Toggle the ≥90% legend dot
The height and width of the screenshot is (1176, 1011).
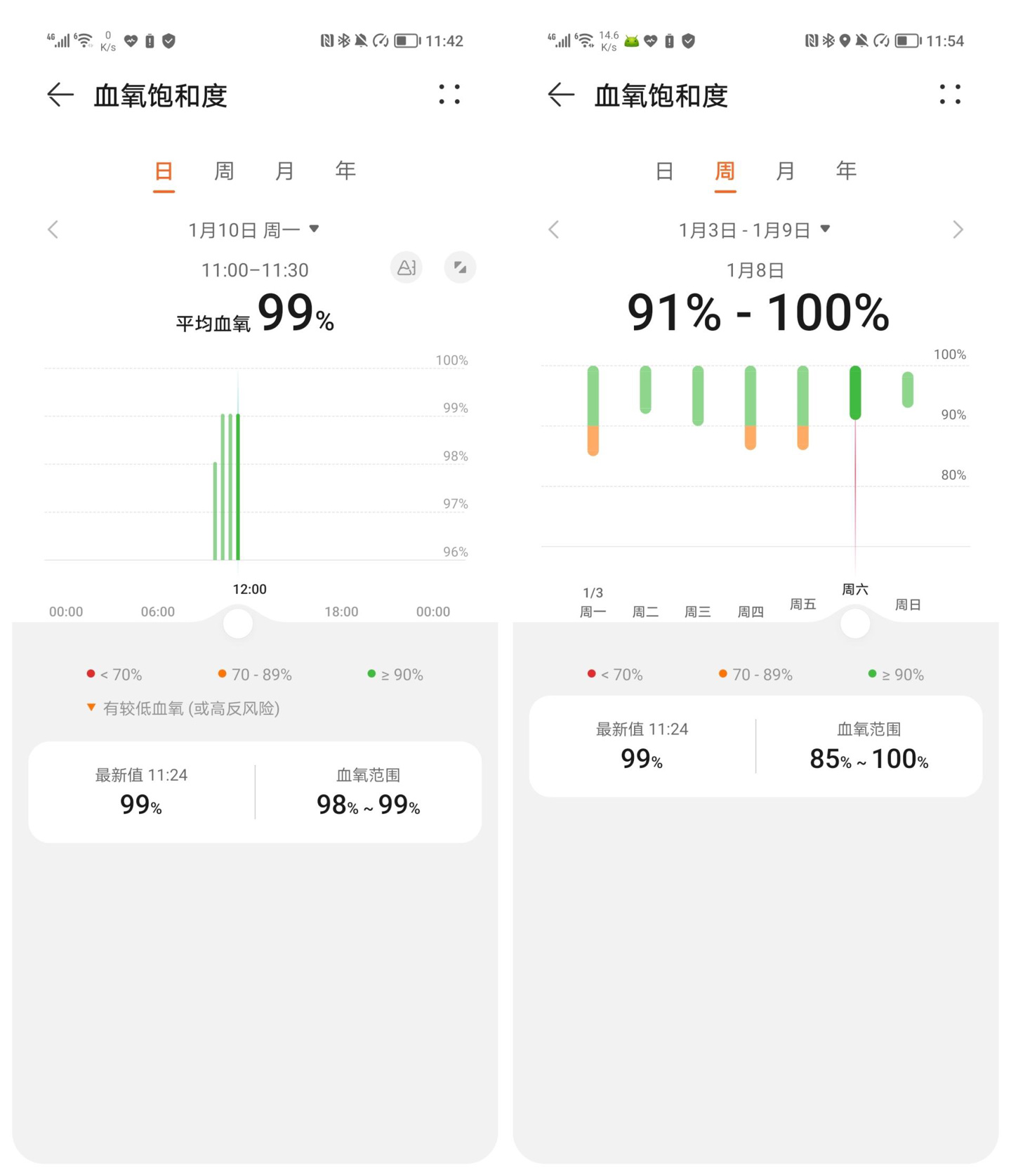(x=371, y=674)
